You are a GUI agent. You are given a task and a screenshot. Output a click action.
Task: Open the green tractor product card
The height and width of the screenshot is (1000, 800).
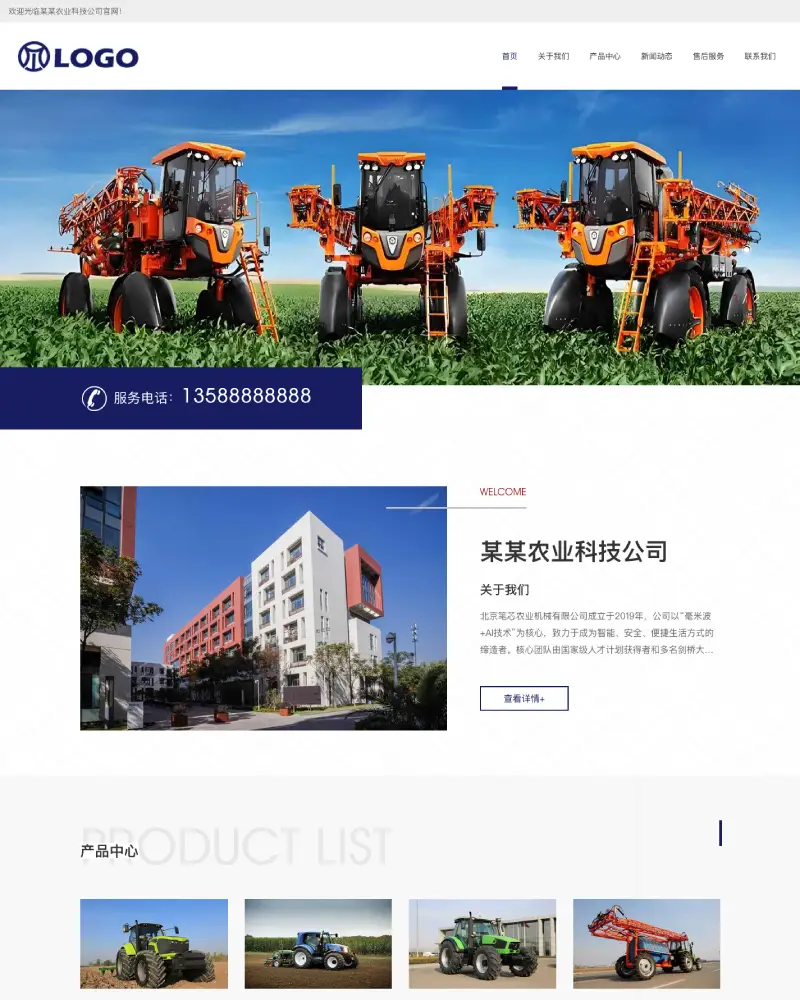(482, 943)
